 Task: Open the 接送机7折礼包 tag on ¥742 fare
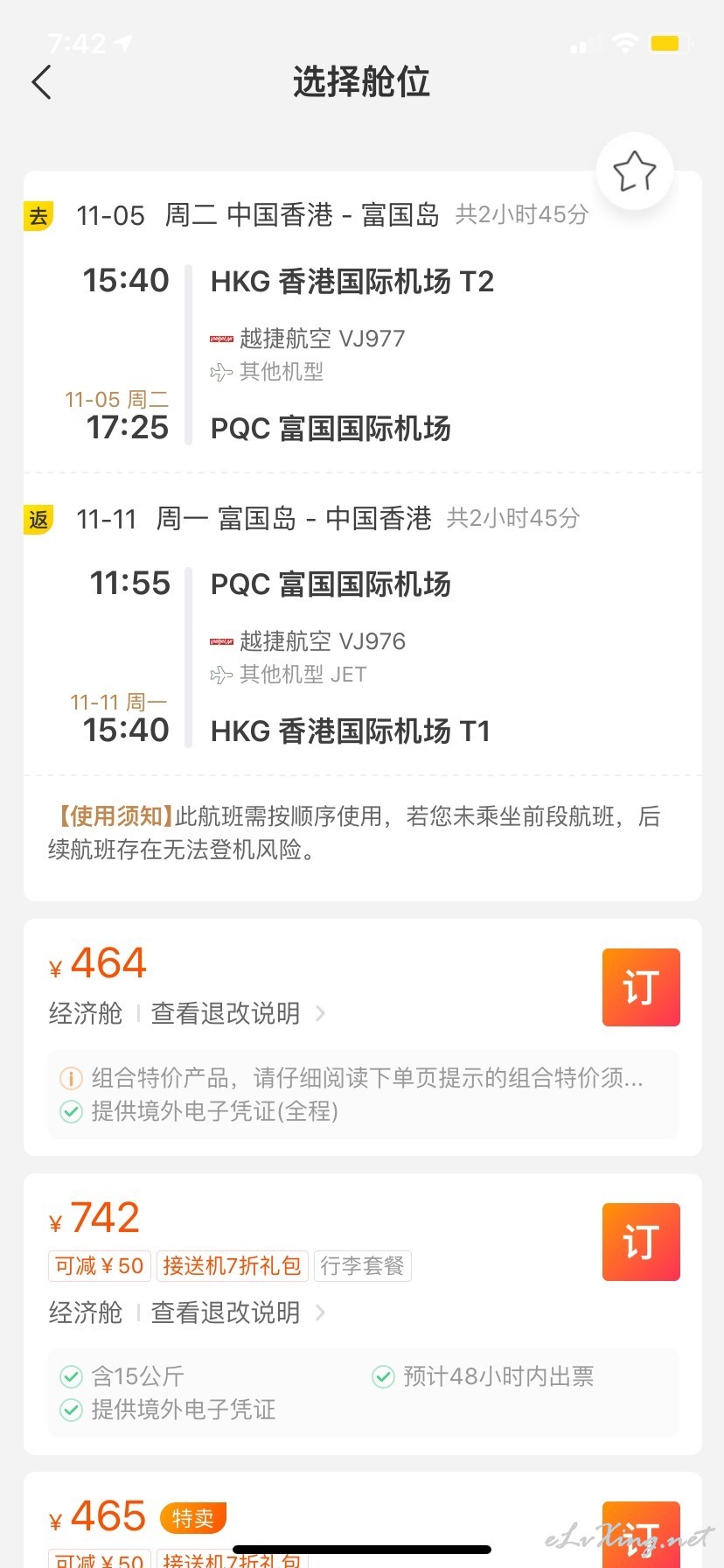click(232, 1265)
